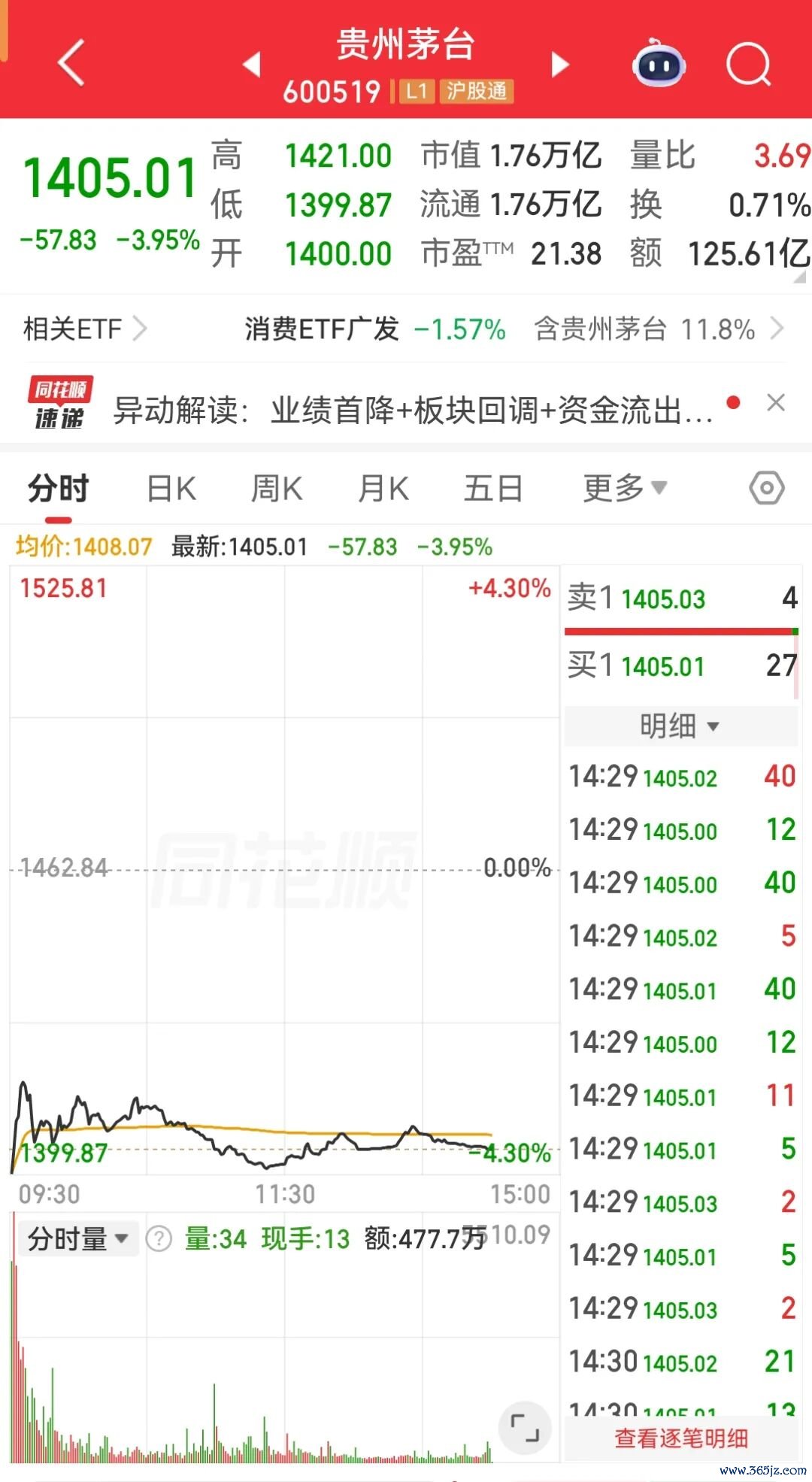Go back using the top-left arrow
The height and width of the screenshot is (1482, 812).
point(71,63)
